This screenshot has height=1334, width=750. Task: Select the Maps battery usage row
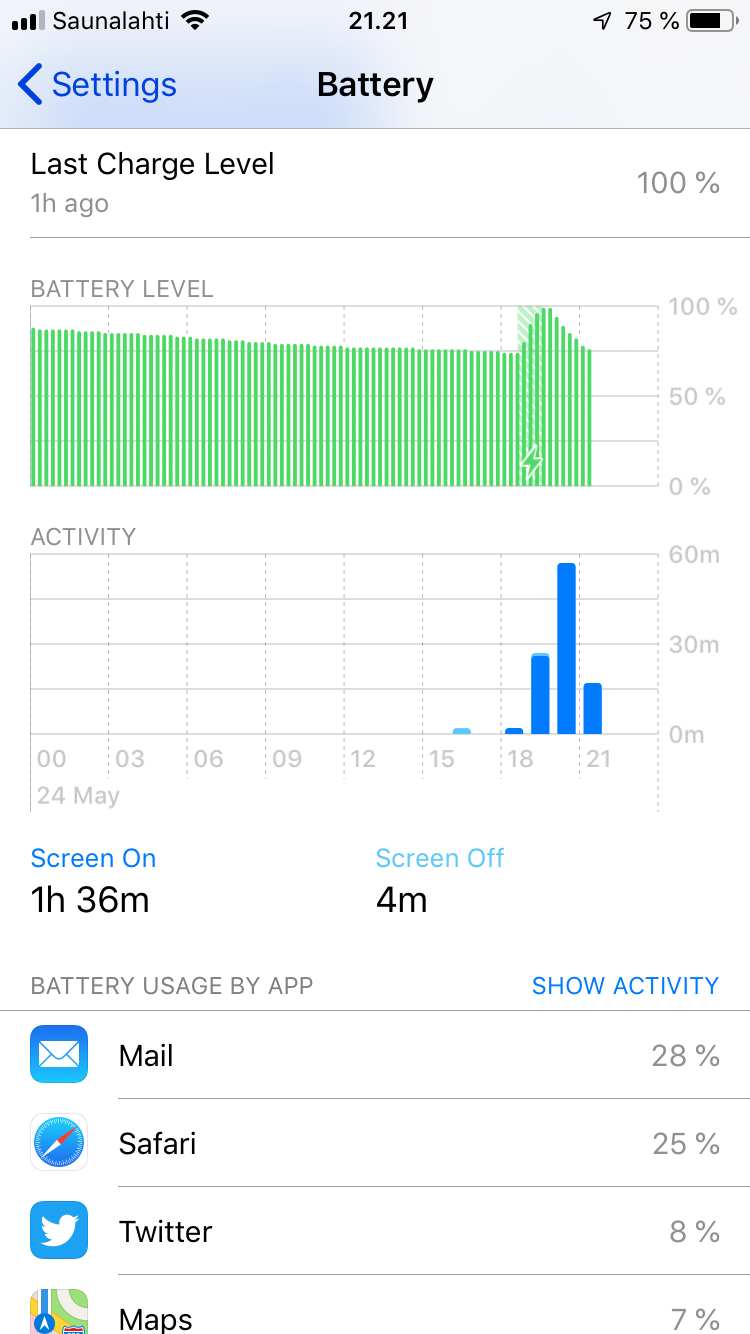[375, 1305]
